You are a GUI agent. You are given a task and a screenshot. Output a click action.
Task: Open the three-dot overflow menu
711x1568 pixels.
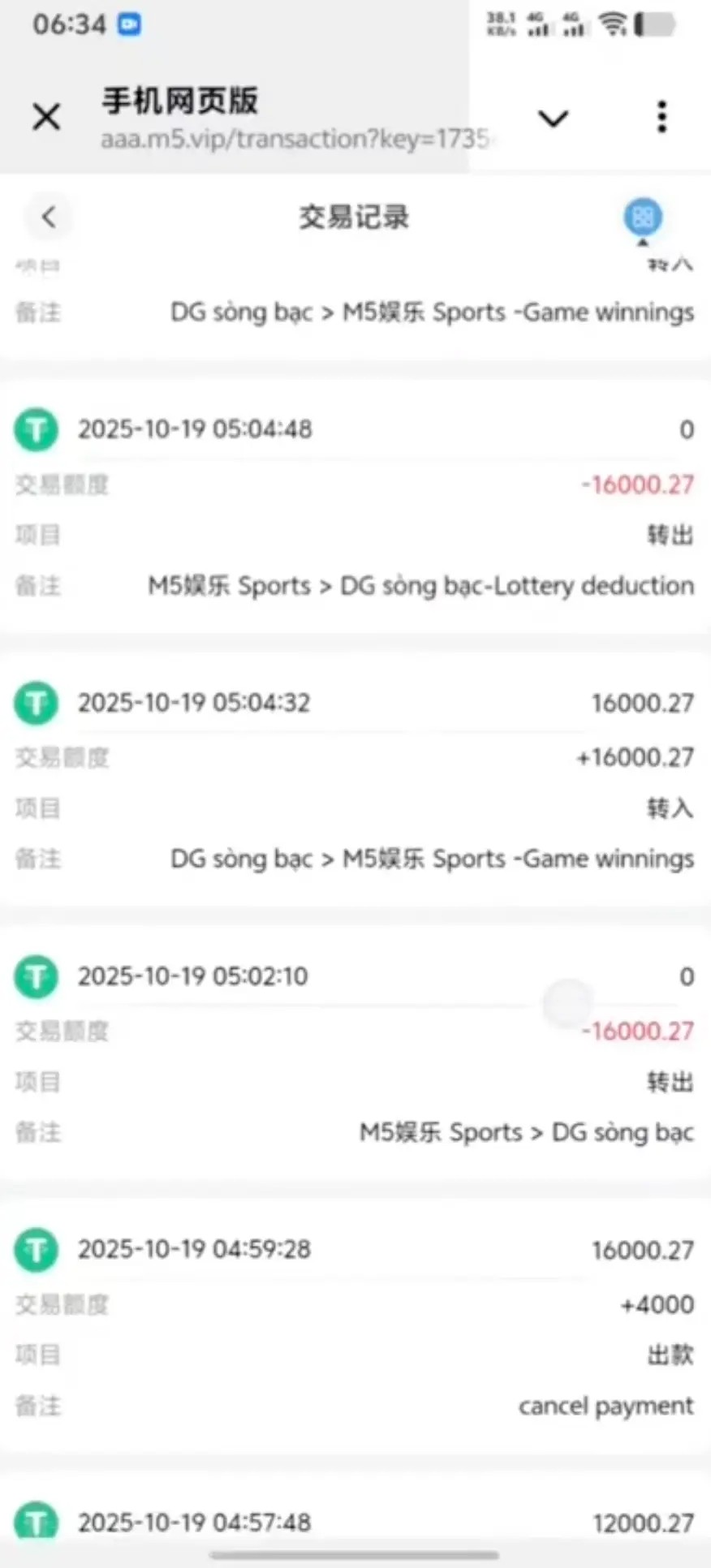pos(662,117)
